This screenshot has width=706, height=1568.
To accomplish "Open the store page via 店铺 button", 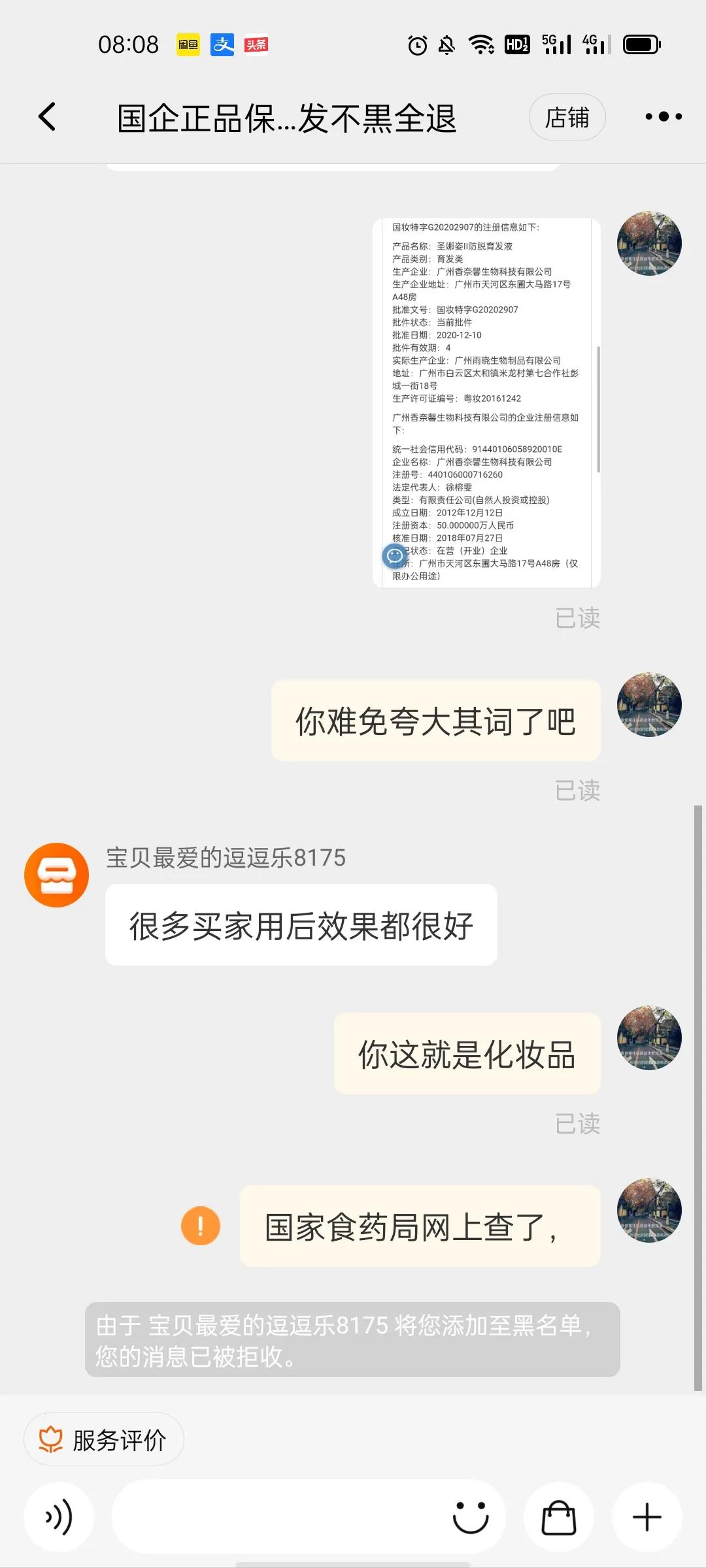I will pos(567,118).
